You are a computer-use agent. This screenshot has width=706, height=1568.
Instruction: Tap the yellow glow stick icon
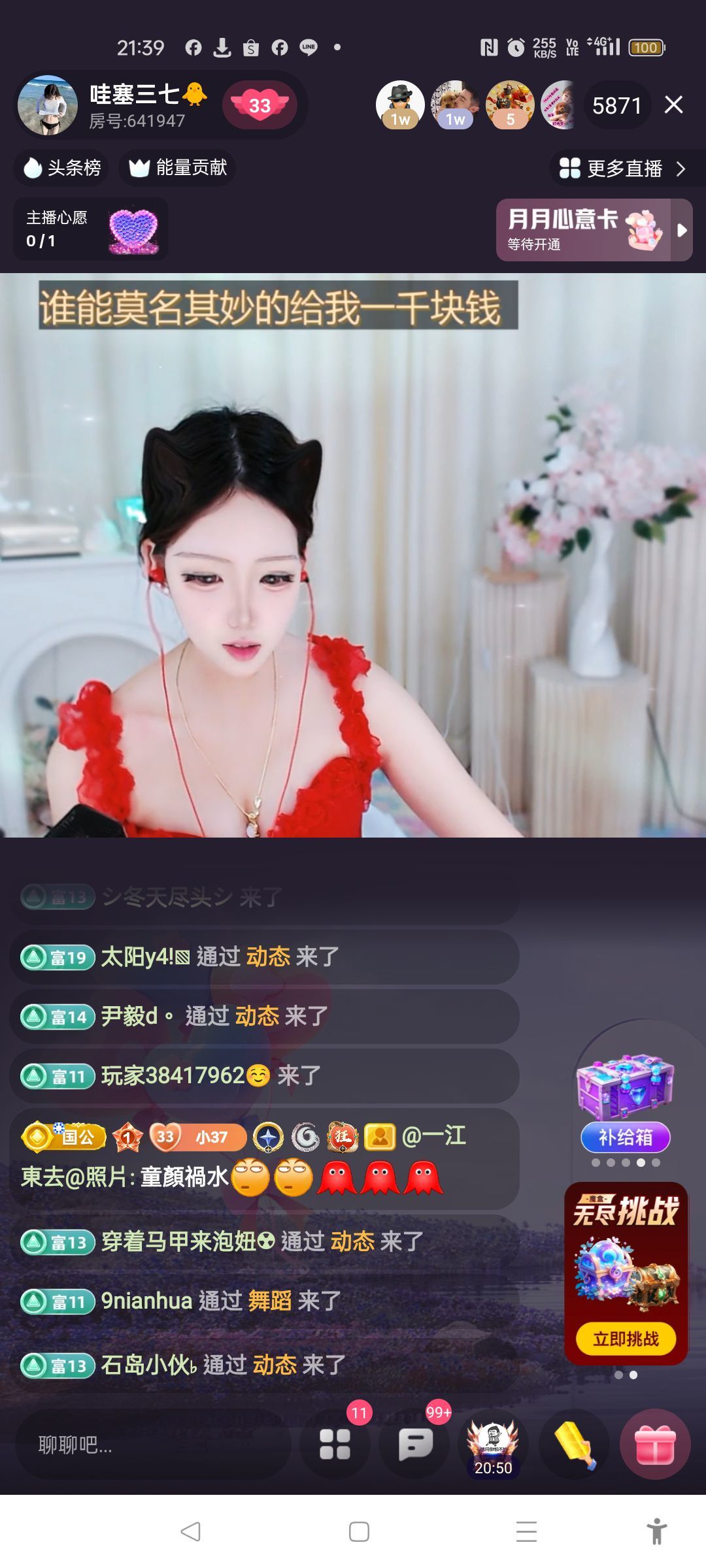coord(574,1444)
